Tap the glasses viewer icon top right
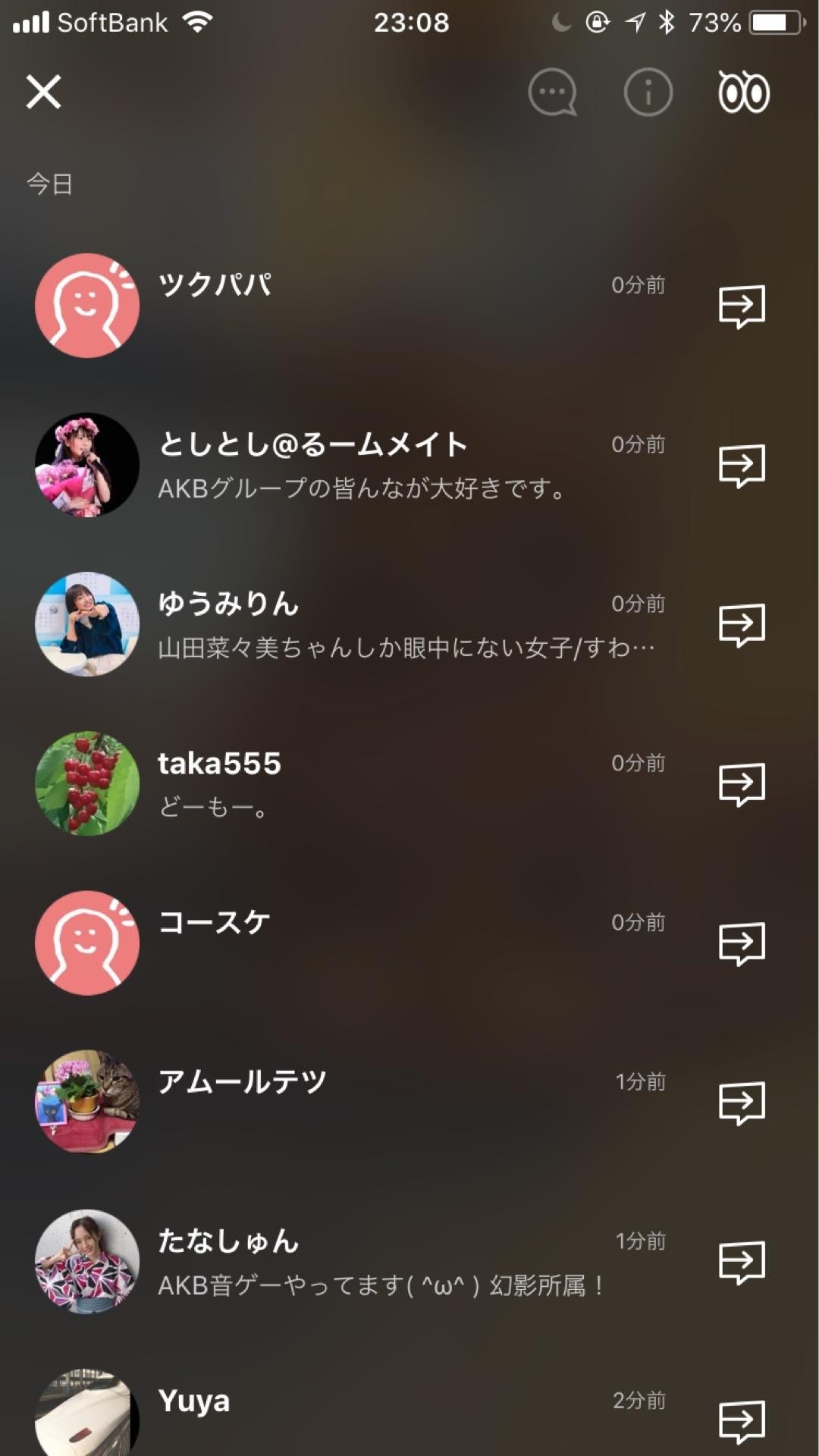 [744, 93]
